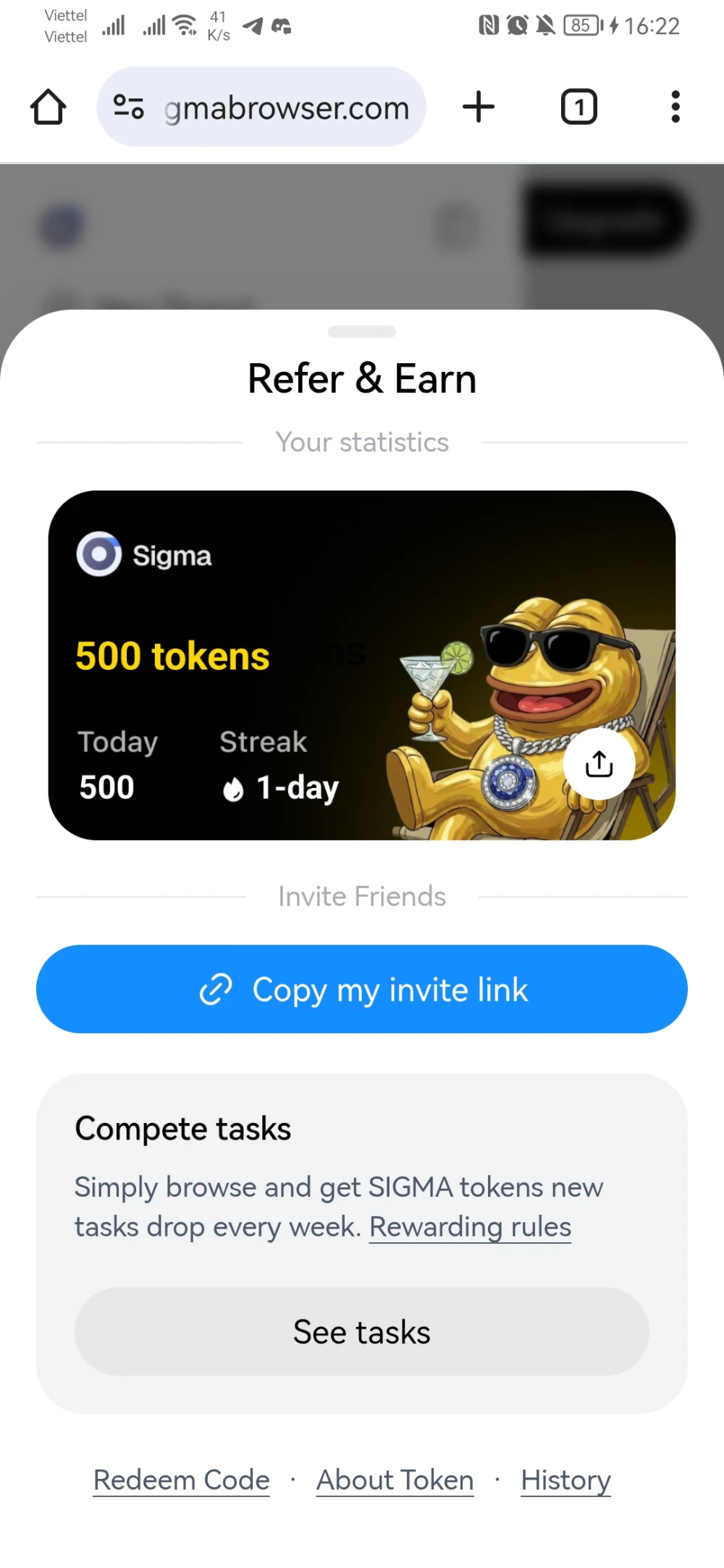Image resolution: width=724 pixels, height=1568 pixels.
Task: Copy my invite link
Action: click(362, 989)
